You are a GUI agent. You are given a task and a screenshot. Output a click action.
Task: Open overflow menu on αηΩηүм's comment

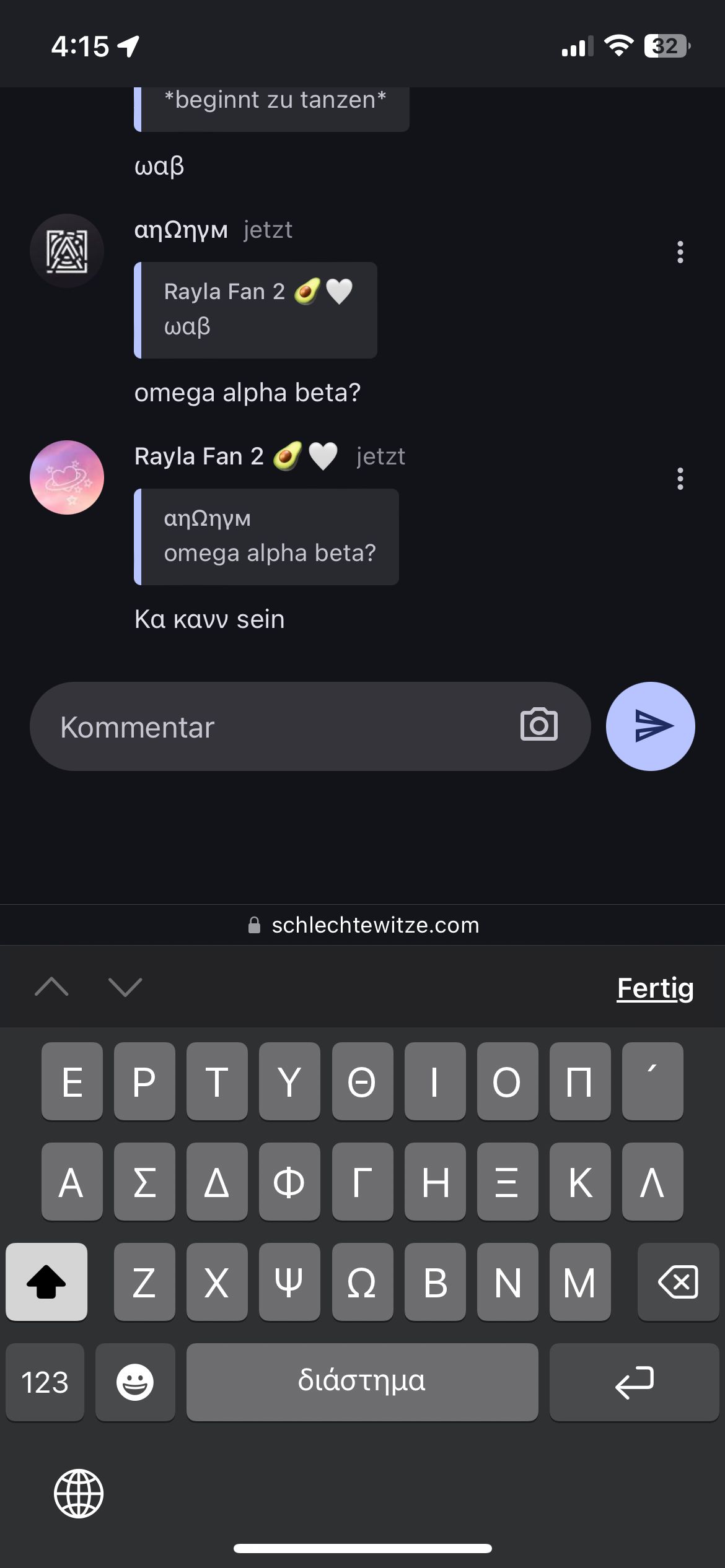coord(680,252)
